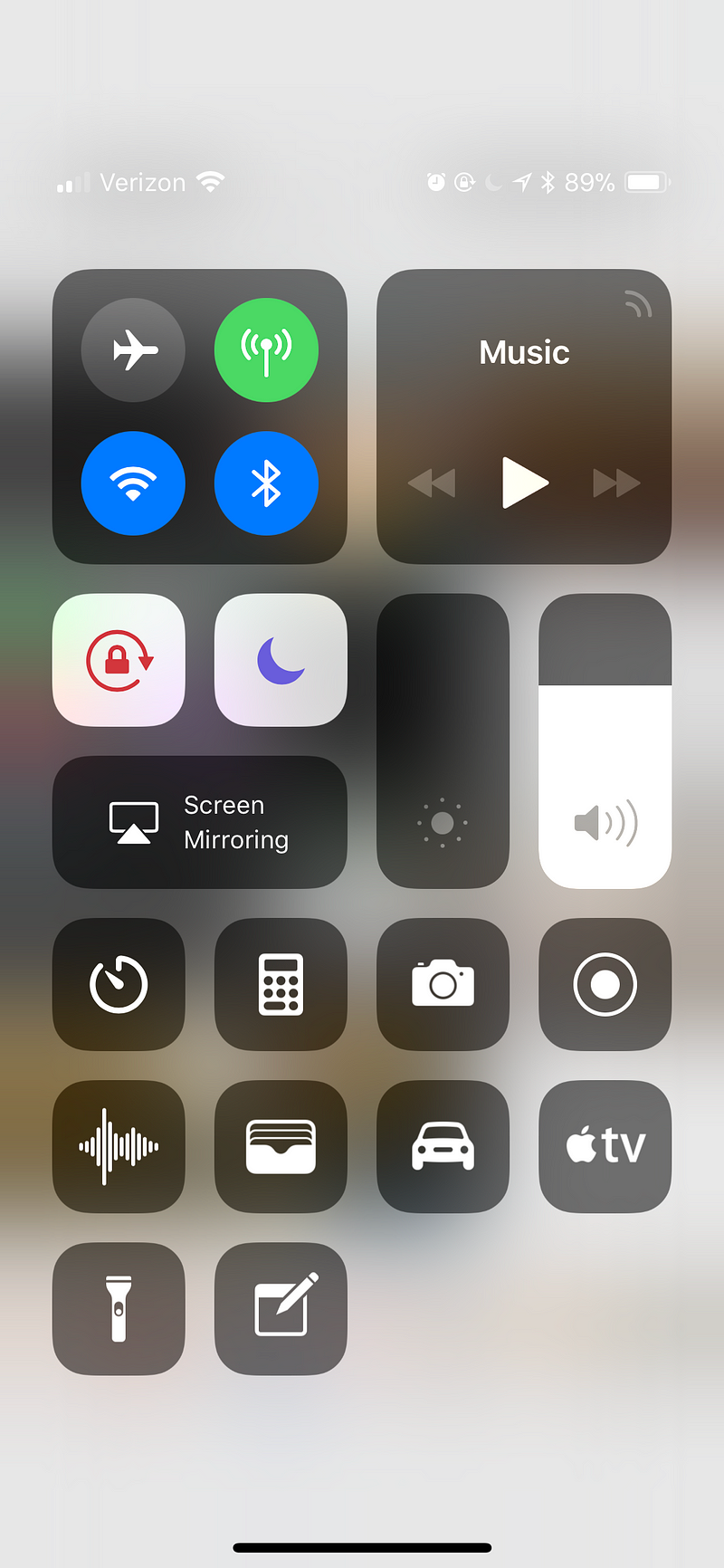Go to previous track
The height and width of the screenshot is (1568, 724).
[x=432, y=483]
